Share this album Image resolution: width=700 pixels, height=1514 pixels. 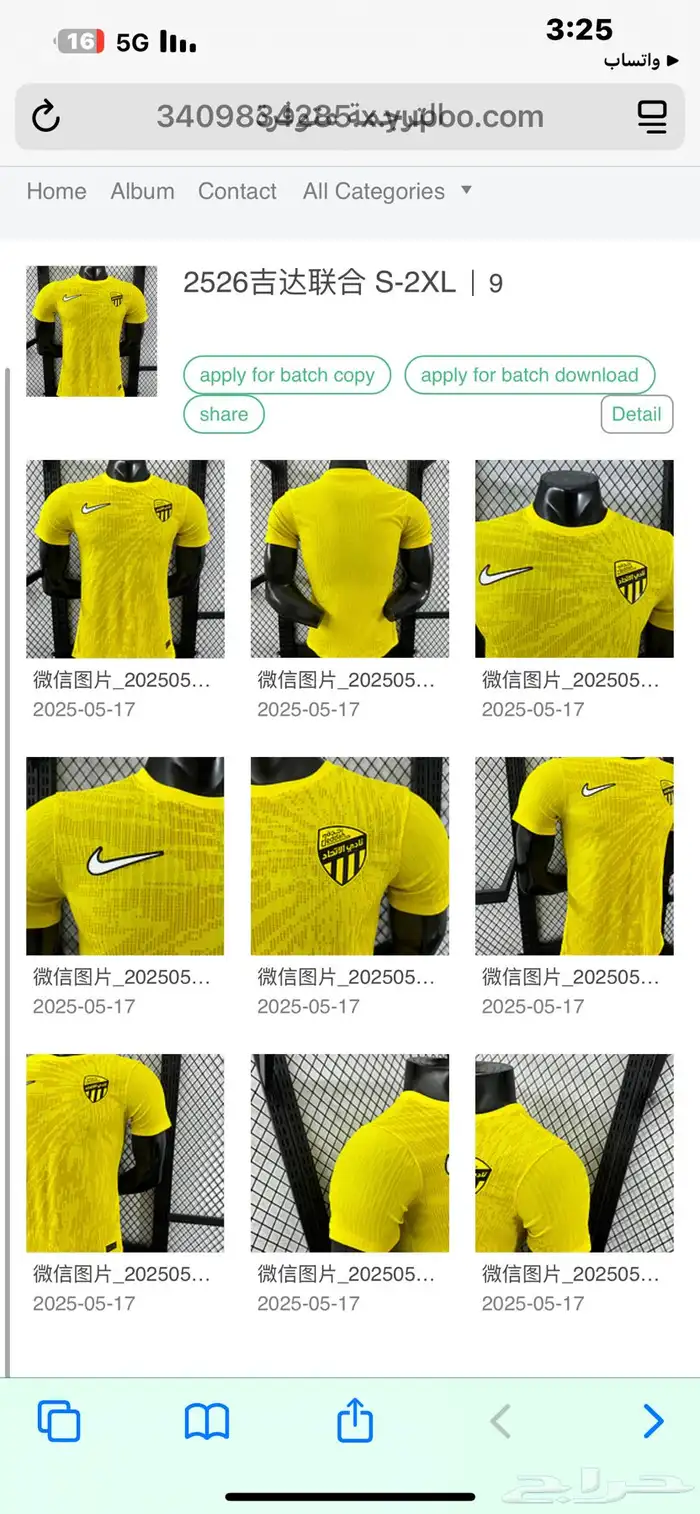[223, 414]
